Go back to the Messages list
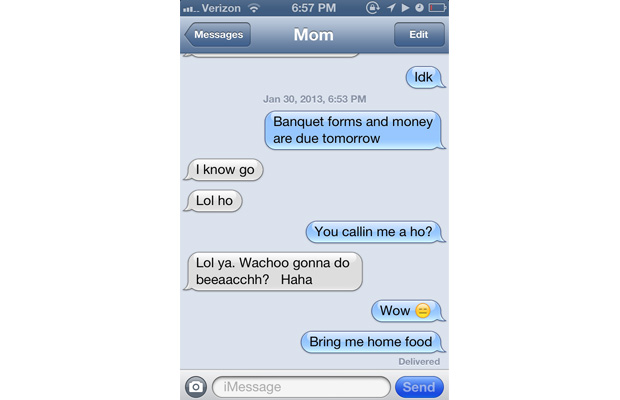Screen dimensions: 620x400 tap(217, 35)
